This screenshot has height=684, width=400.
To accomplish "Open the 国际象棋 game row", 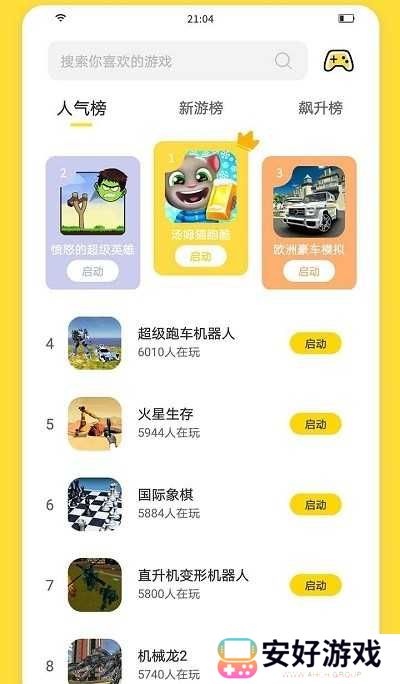I will click(194, 505).
